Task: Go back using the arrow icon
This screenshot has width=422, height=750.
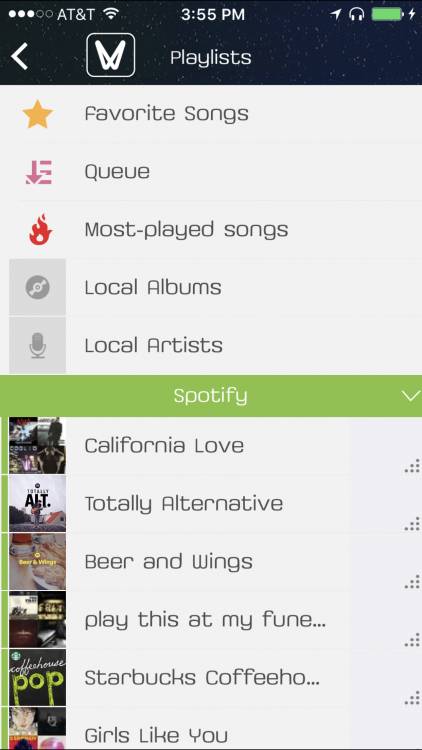Action: (20, 56)
